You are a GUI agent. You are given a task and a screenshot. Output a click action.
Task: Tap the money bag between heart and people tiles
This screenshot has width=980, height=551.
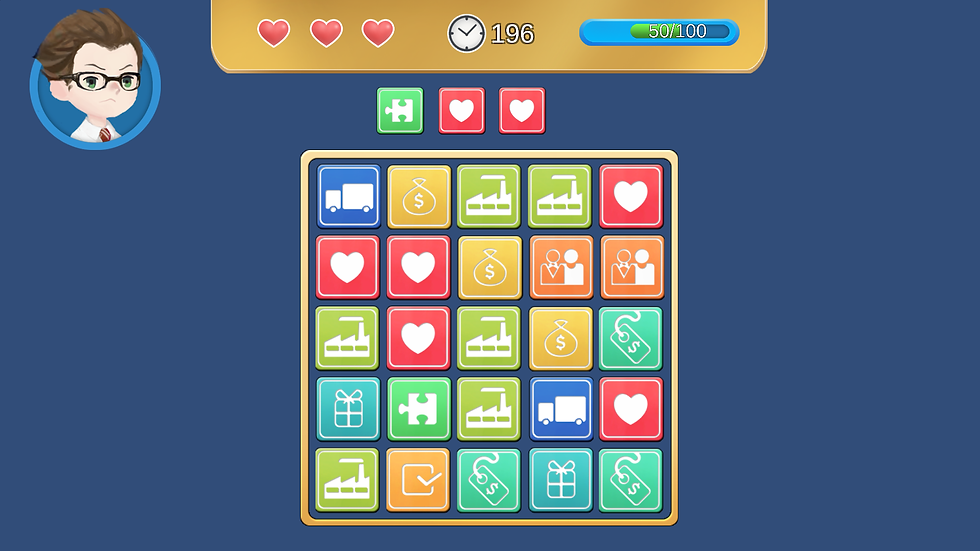(x=489, y=267)
